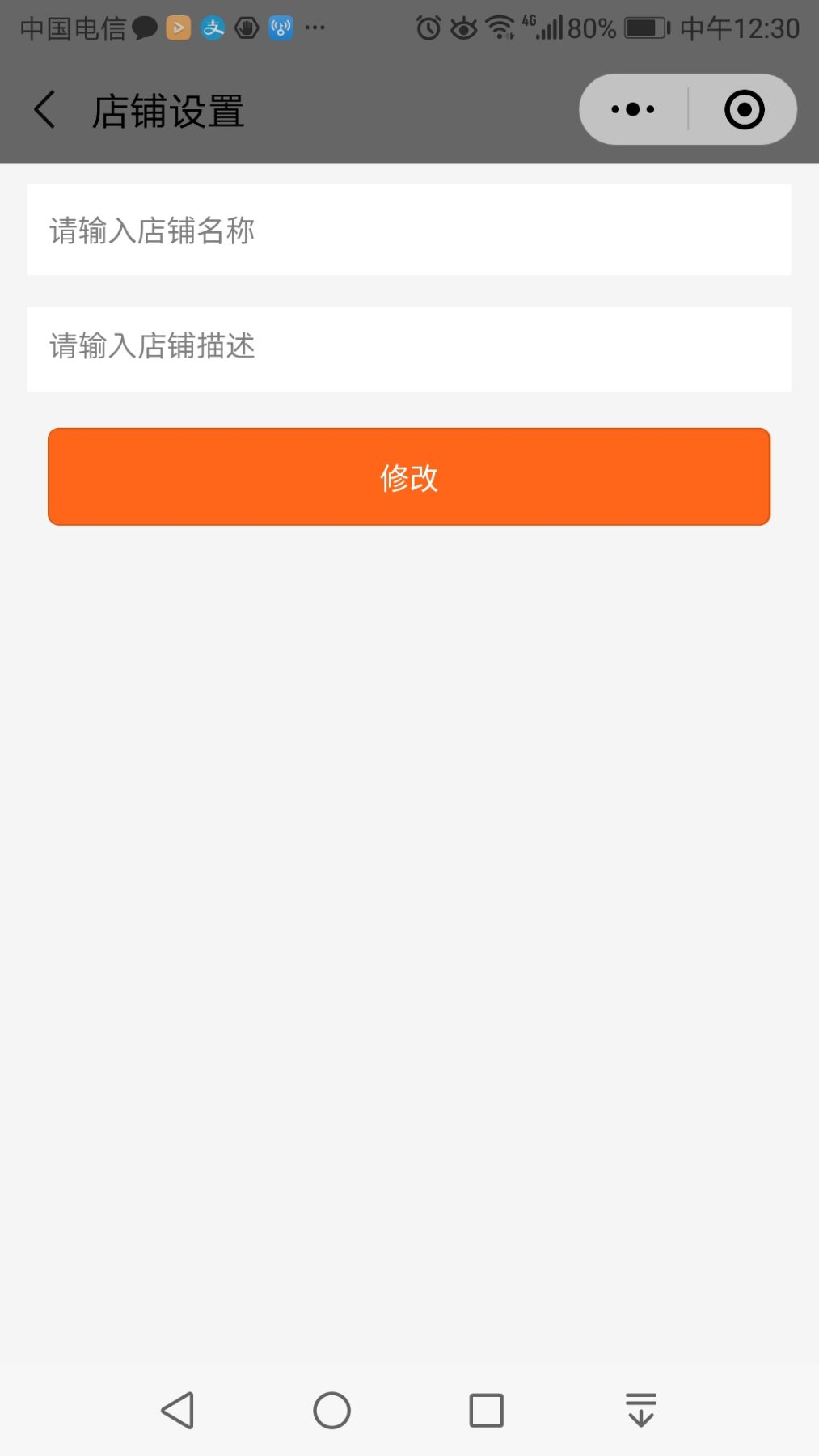The height and width of the screenshot is (1456, 819).
Task: Focus the 请输入店铺名称 field
Action: coord(408,231)
